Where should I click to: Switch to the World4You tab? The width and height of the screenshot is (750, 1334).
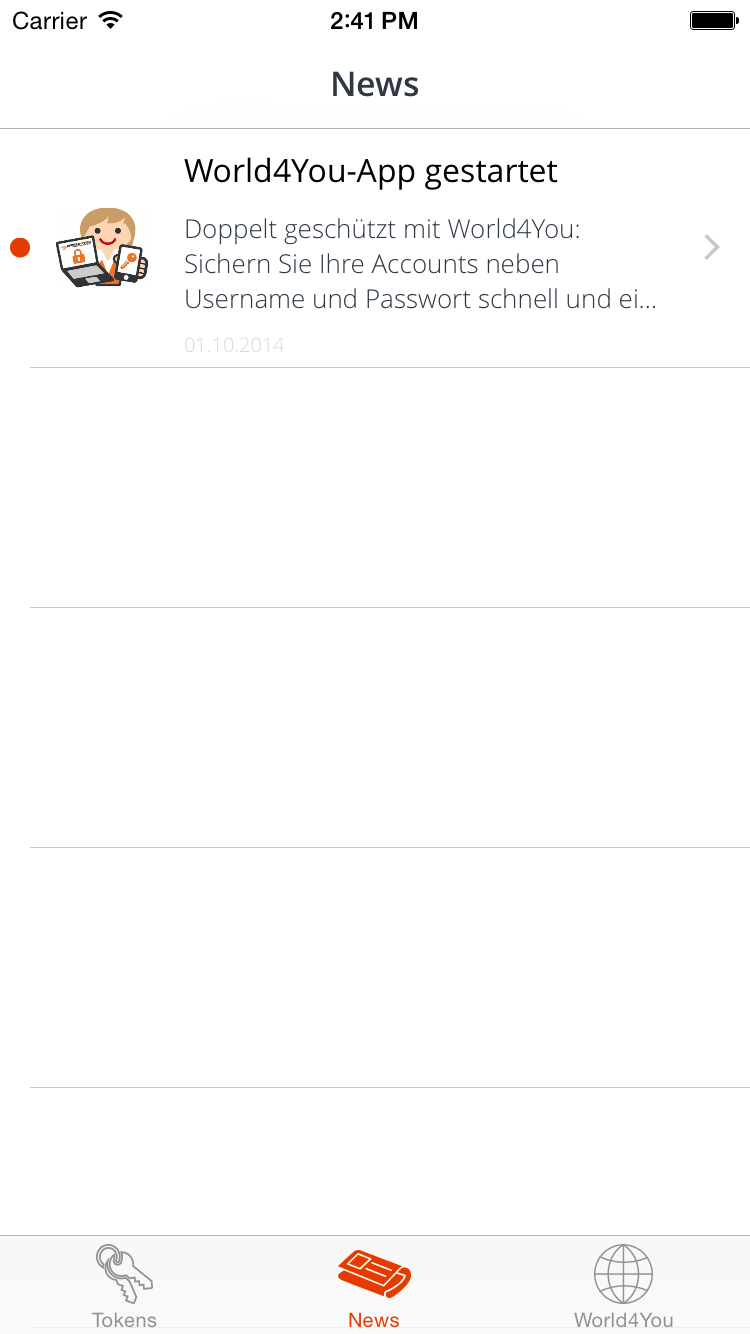(x=623, y=1287)
